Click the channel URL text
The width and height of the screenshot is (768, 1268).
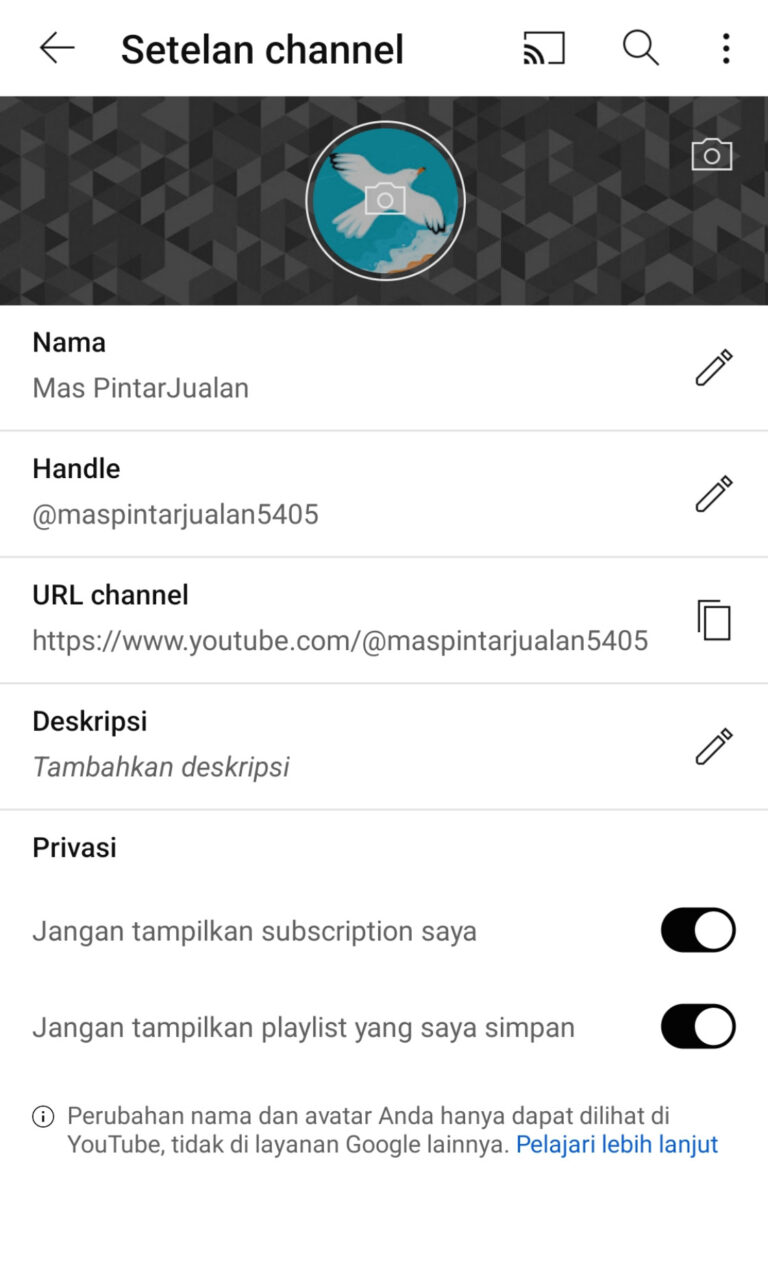tap(340, 640)
